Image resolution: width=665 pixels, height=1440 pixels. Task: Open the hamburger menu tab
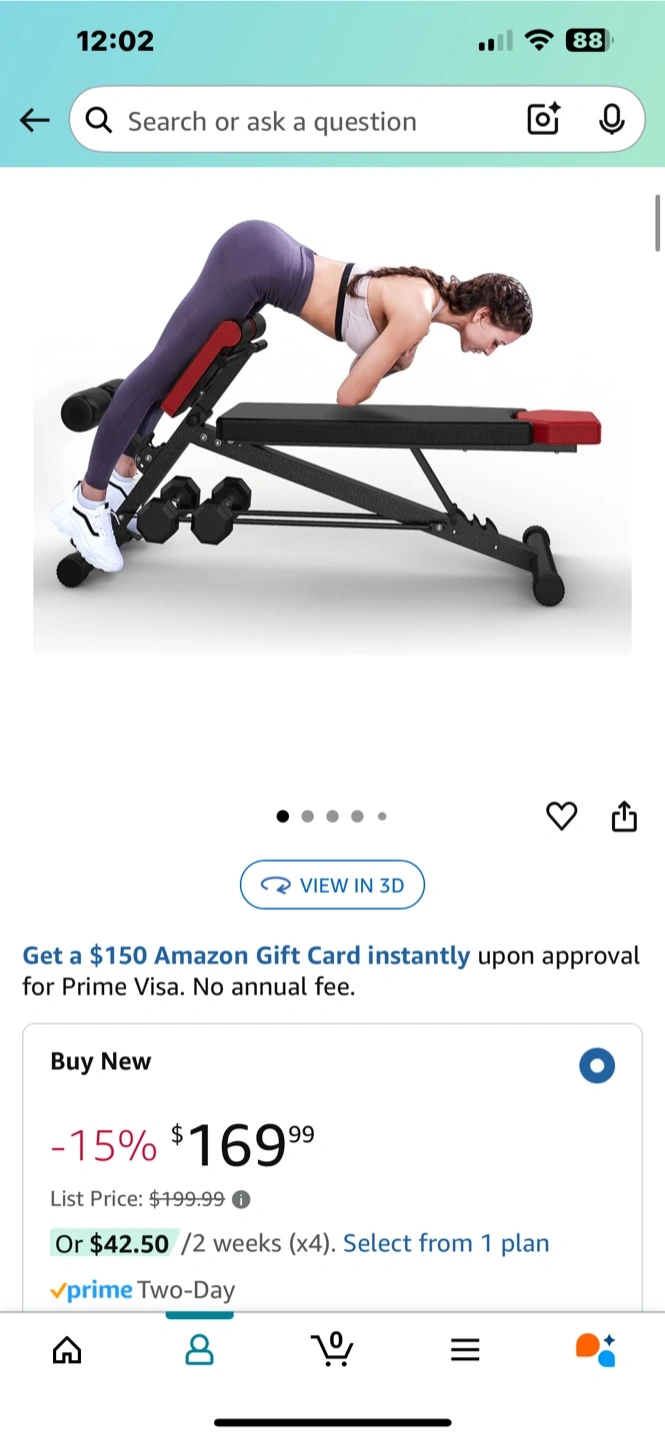click(465, 1351)
